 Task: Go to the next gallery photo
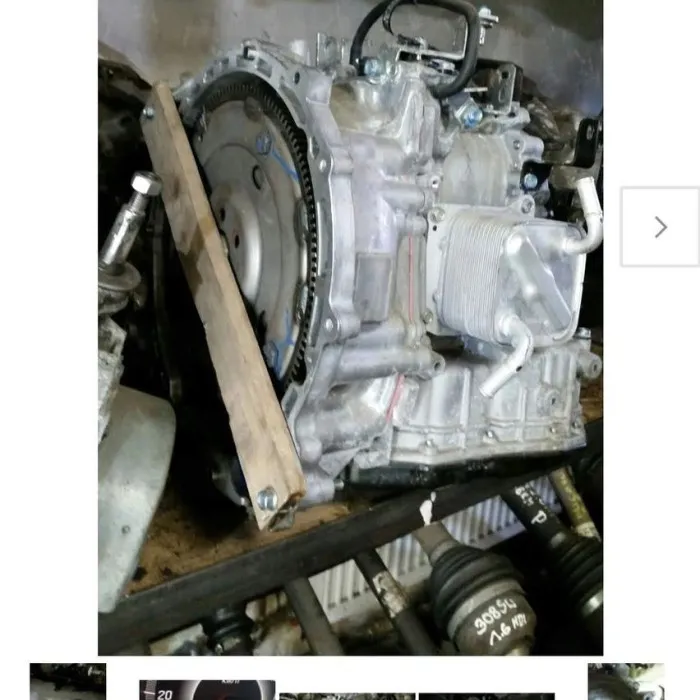click(x=659, y=227)
